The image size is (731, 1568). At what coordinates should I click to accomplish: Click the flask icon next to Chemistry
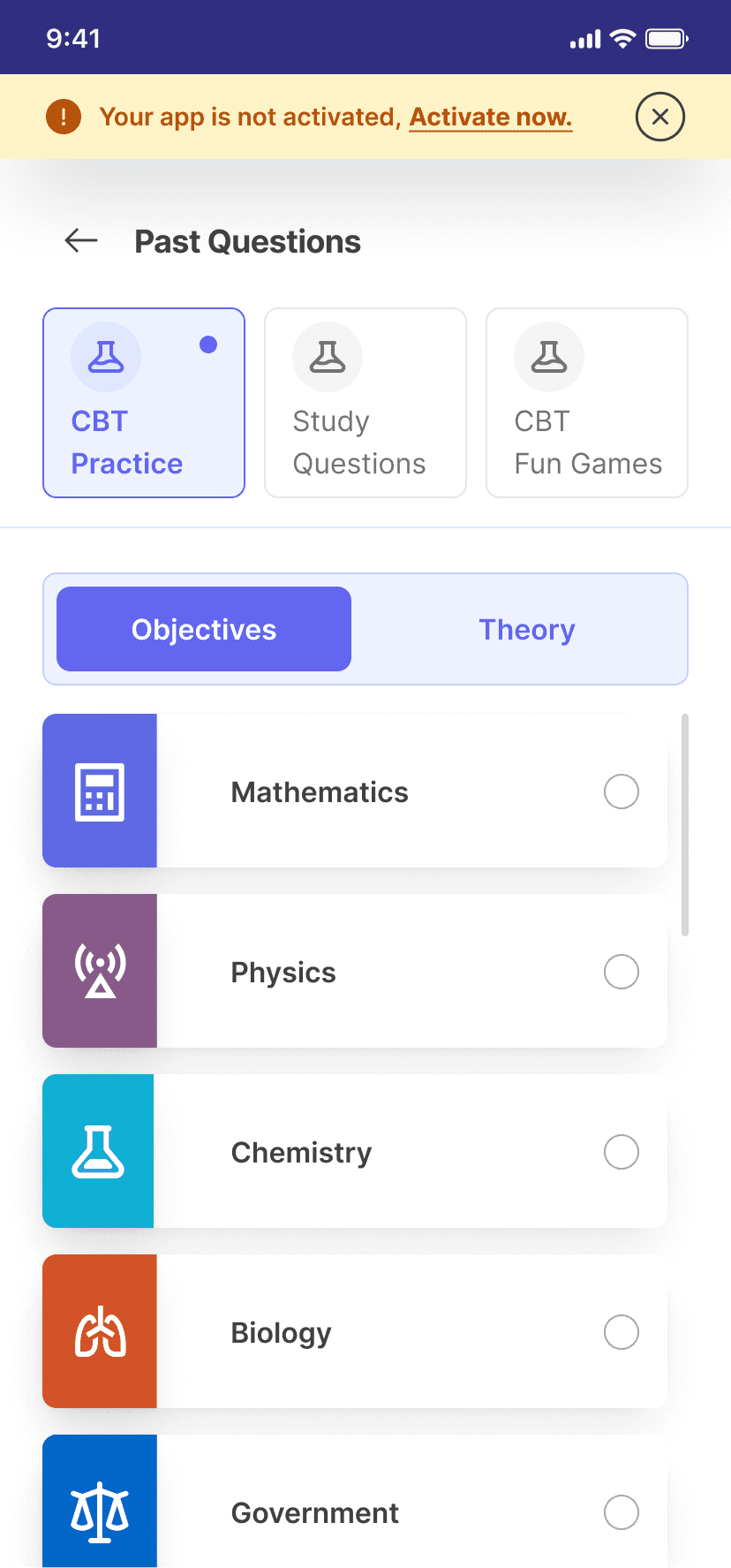[99, 1151]
